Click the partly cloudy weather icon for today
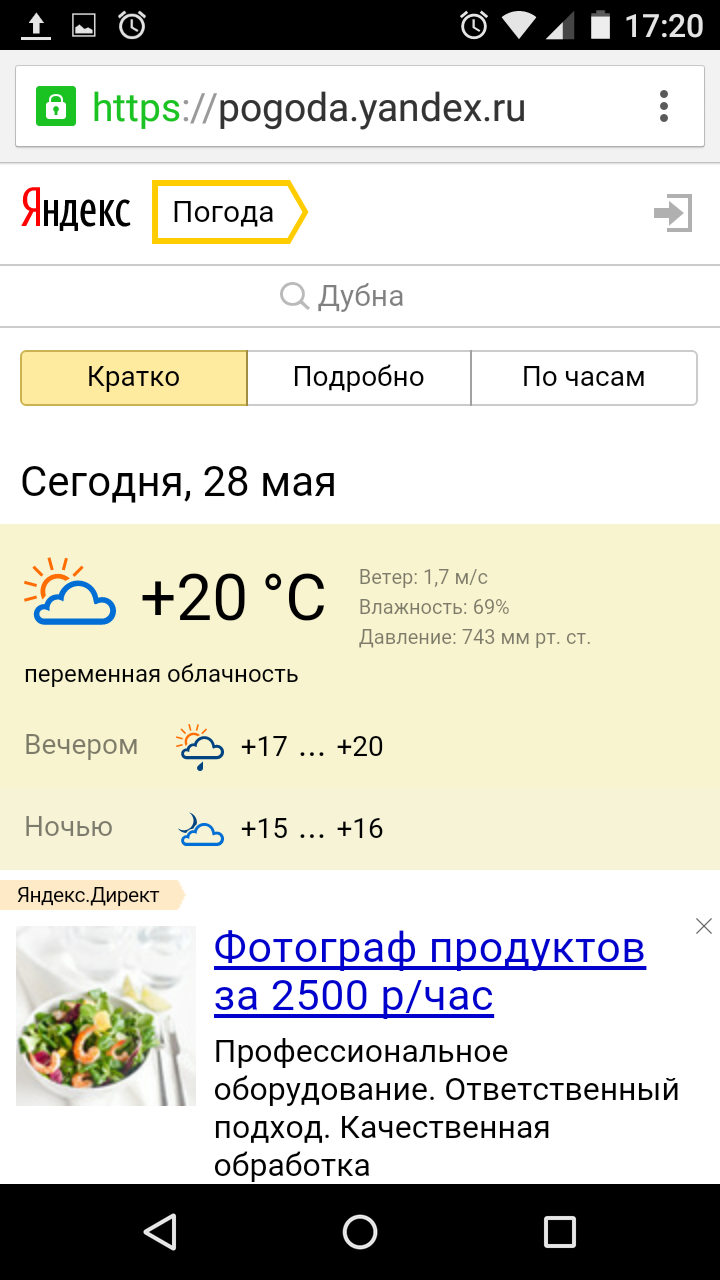The image size is (720, 1280). pyautogui.click(x=68, y=592)
